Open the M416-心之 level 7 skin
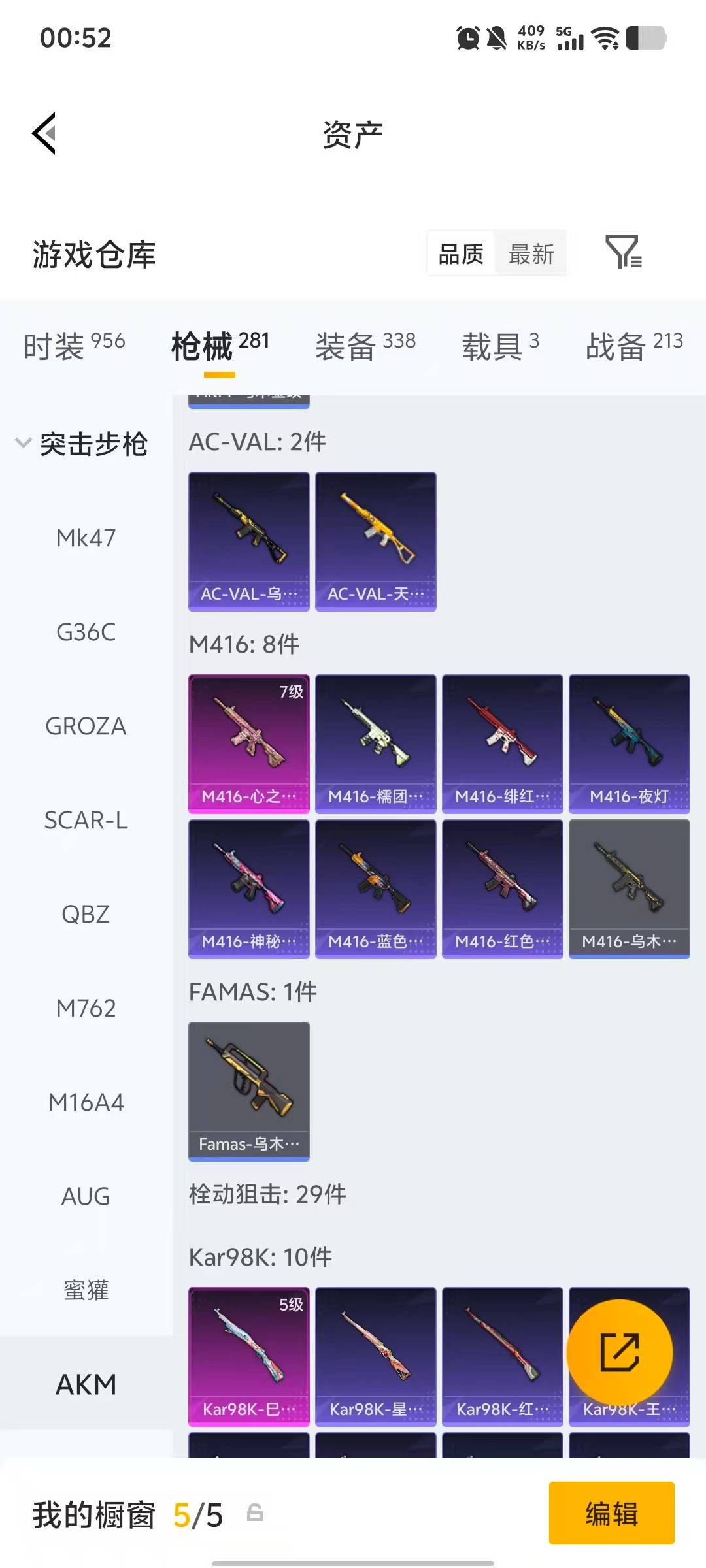Image resolution: width=706 pixels, height=1568 pixels. (x=248, y=743)
